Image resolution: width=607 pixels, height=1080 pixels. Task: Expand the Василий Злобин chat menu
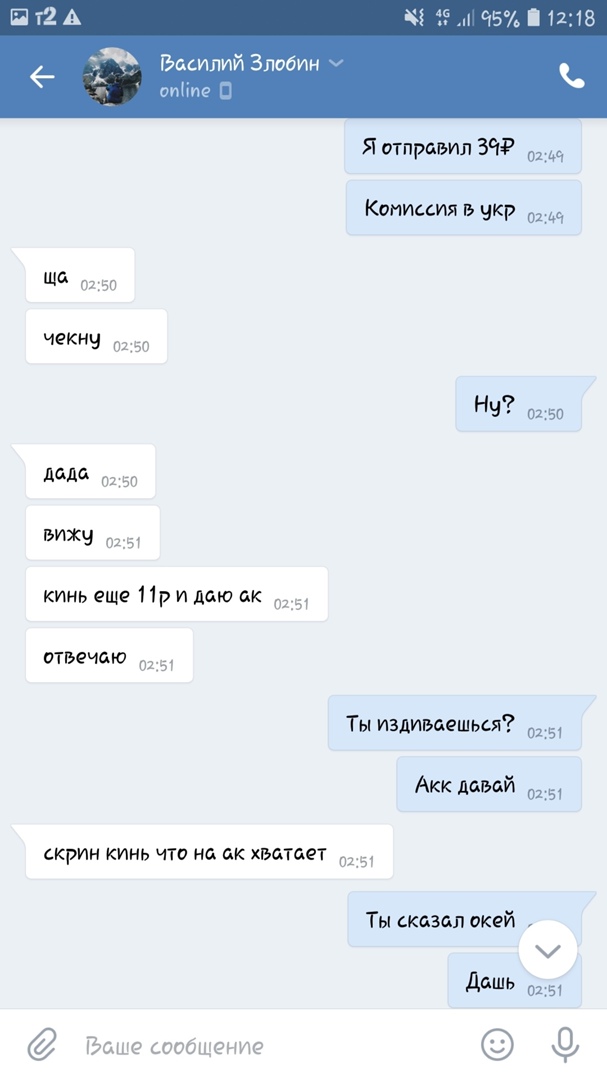click(336, 64)
